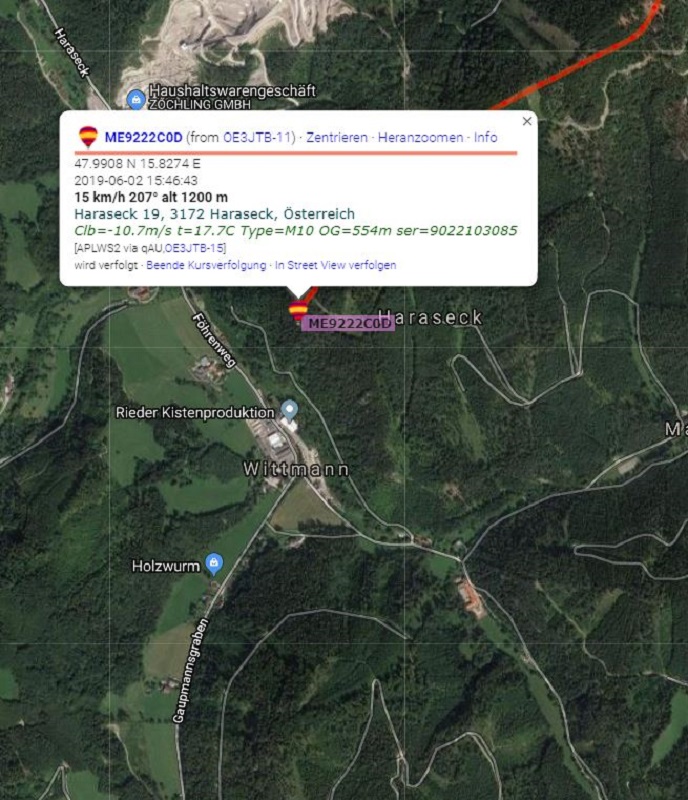The width and height of the screenshot is (688, 800).
Task: Close the ME9222C0D info popup
Action: pos(527,121)
